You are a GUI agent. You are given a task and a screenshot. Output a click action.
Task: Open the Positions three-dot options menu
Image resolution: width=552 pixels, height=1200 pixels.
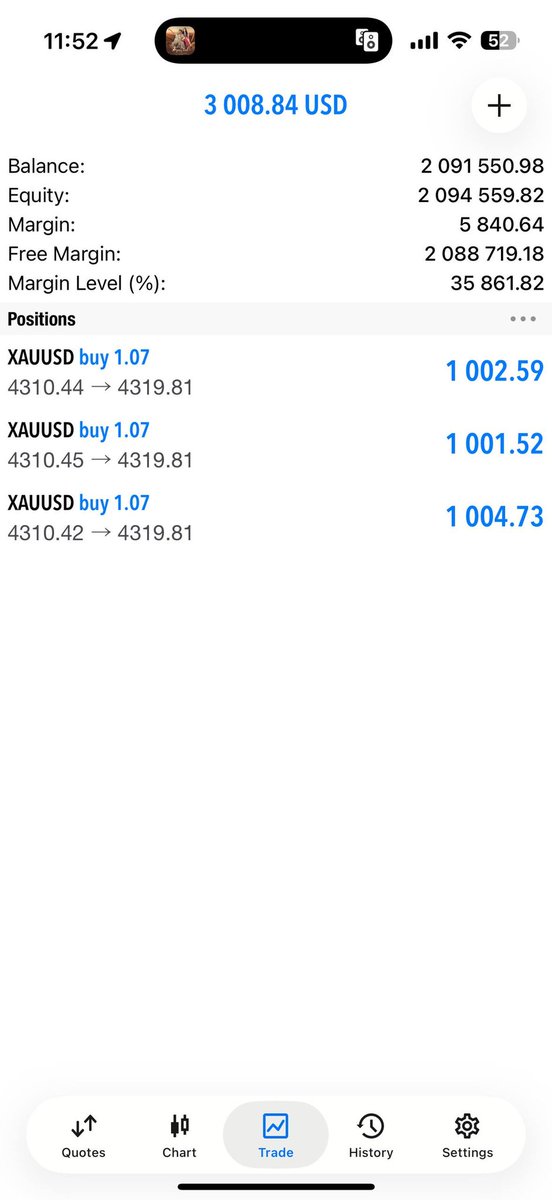523,320
